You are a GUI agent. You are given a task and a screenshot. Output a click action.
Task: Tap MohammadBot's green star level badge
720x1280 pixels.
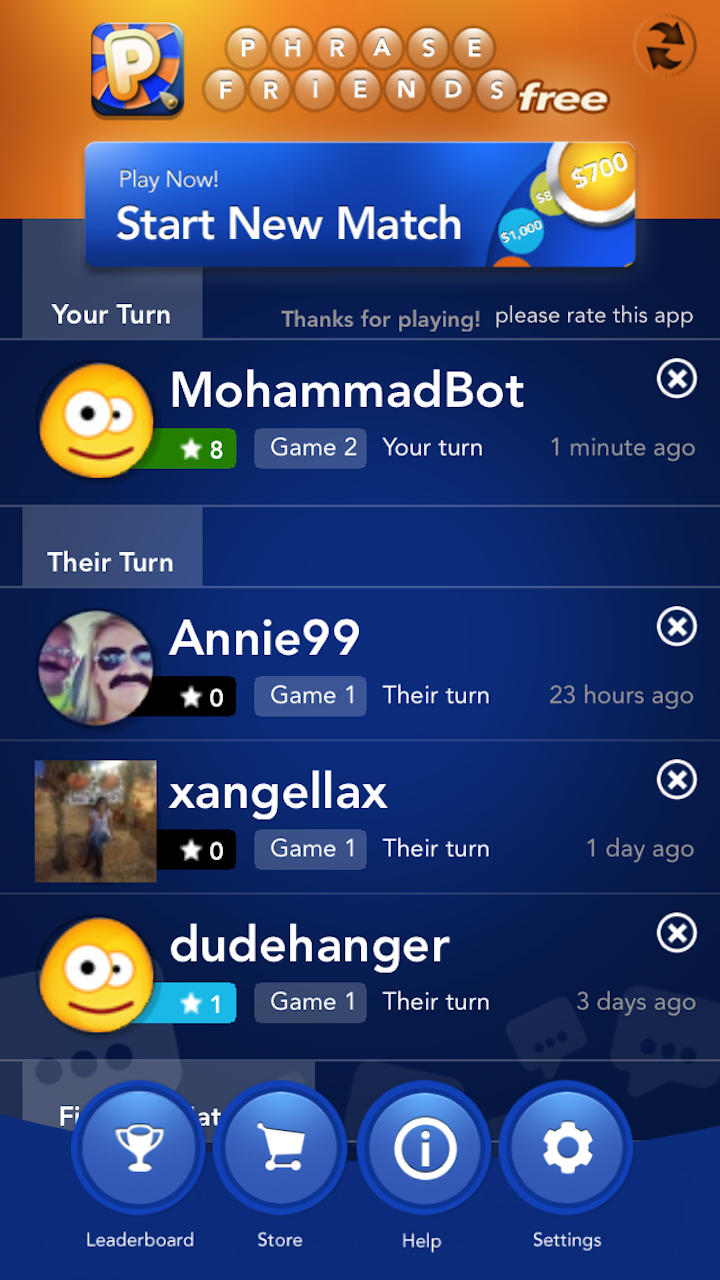pyautogui.click(x=196, y=449)
